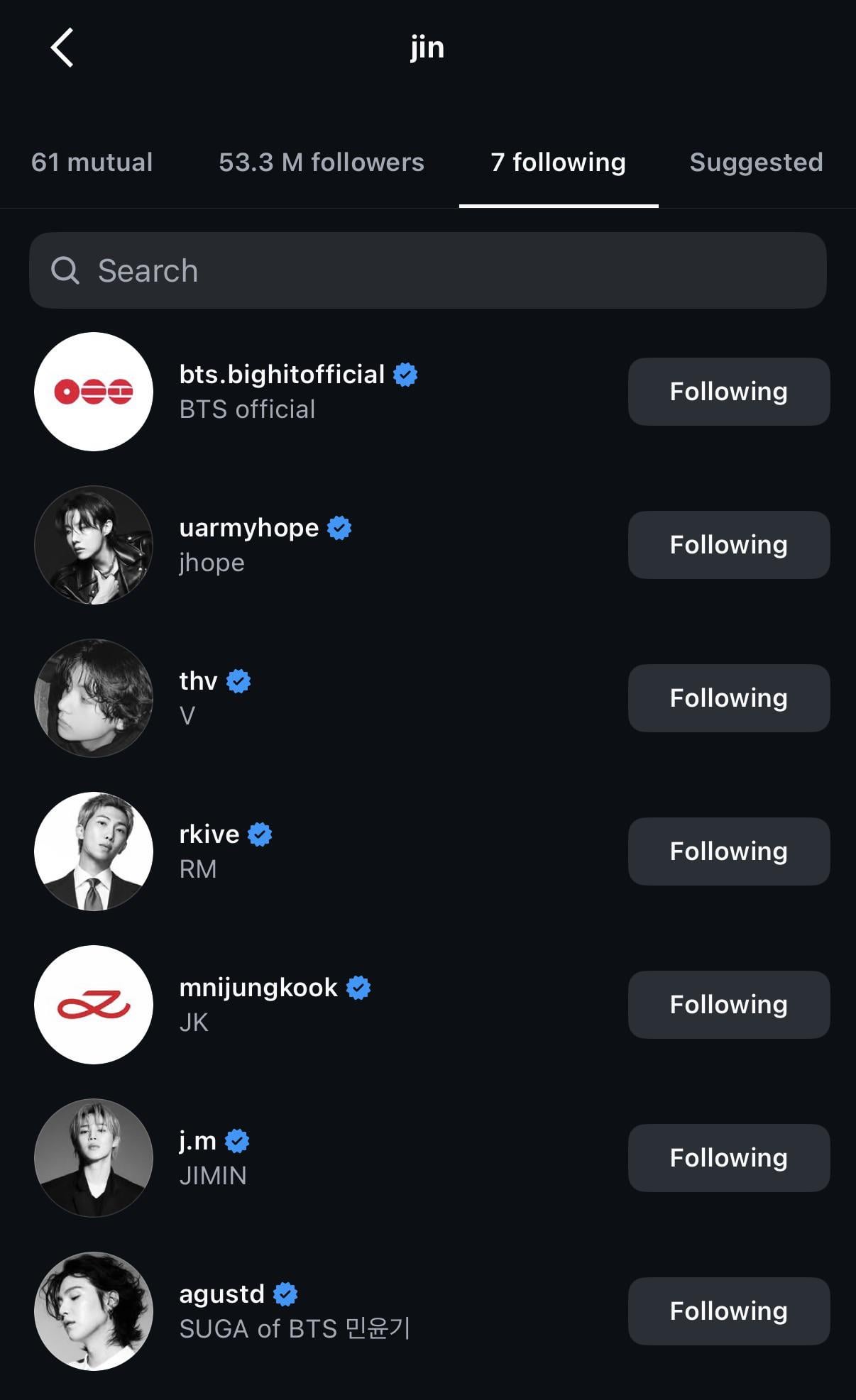Tap Following button next to agustd
The height and width of the screenshot is (1400, 856).
pyautogui.click(x=728, y=1311)
